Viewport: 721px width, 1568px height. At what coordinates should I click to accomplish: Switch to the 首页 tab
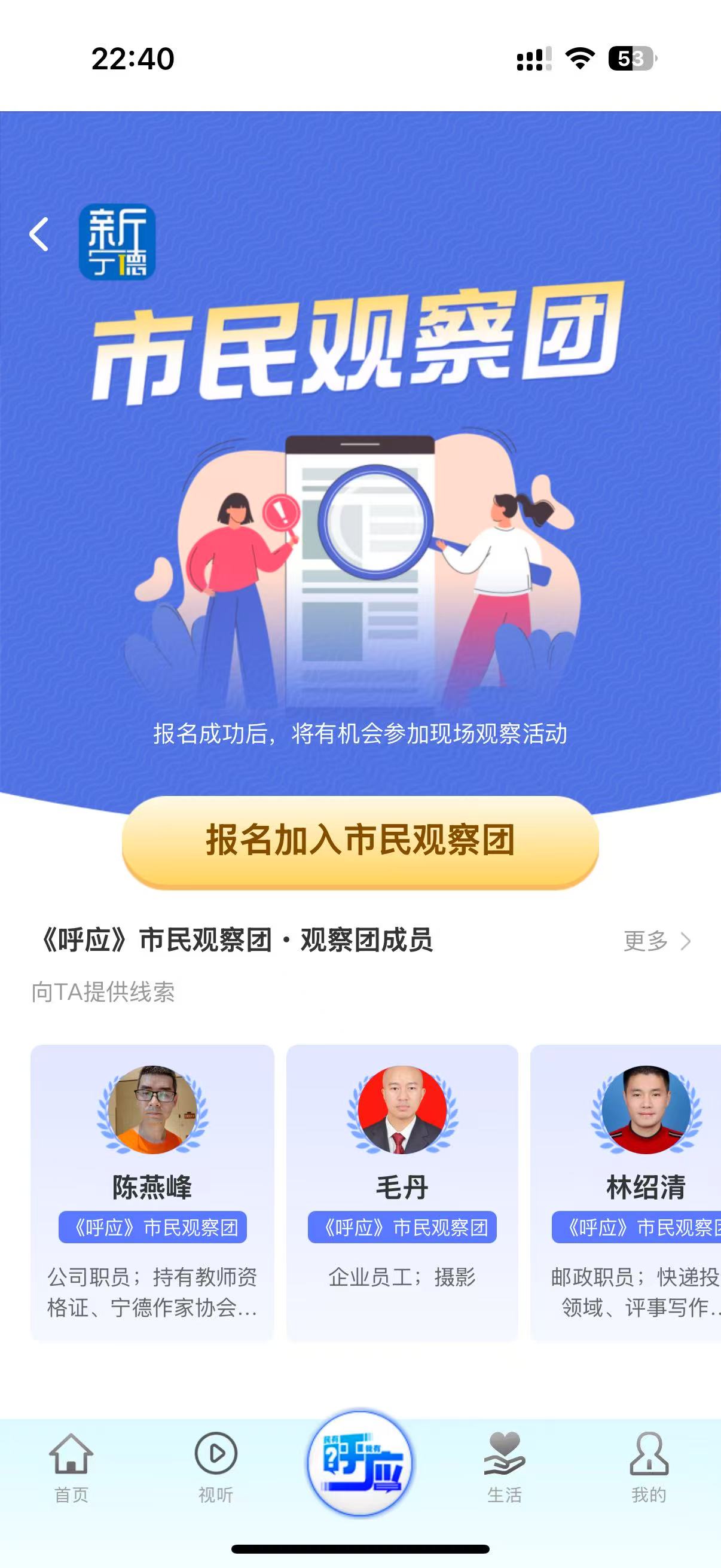pyautogui.click(x=71, y=1467)
